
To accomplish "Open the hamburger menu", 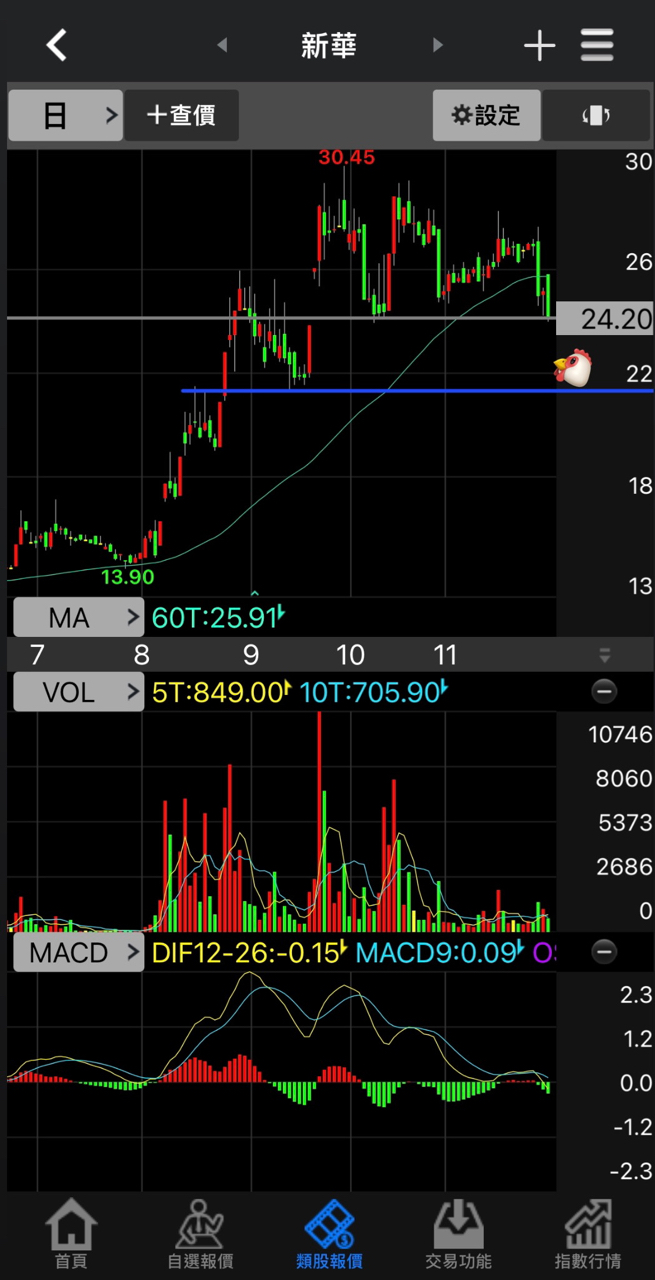I will (597, 45).
